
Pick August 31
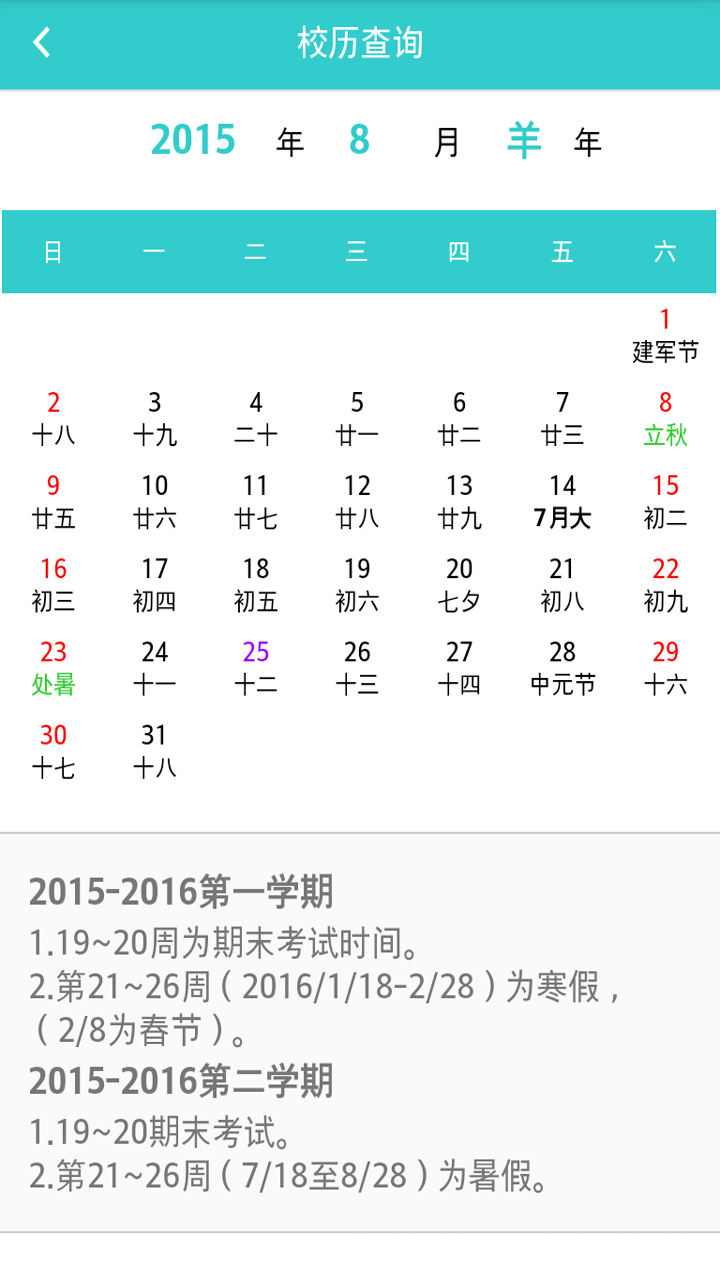[x=154, y=751]
